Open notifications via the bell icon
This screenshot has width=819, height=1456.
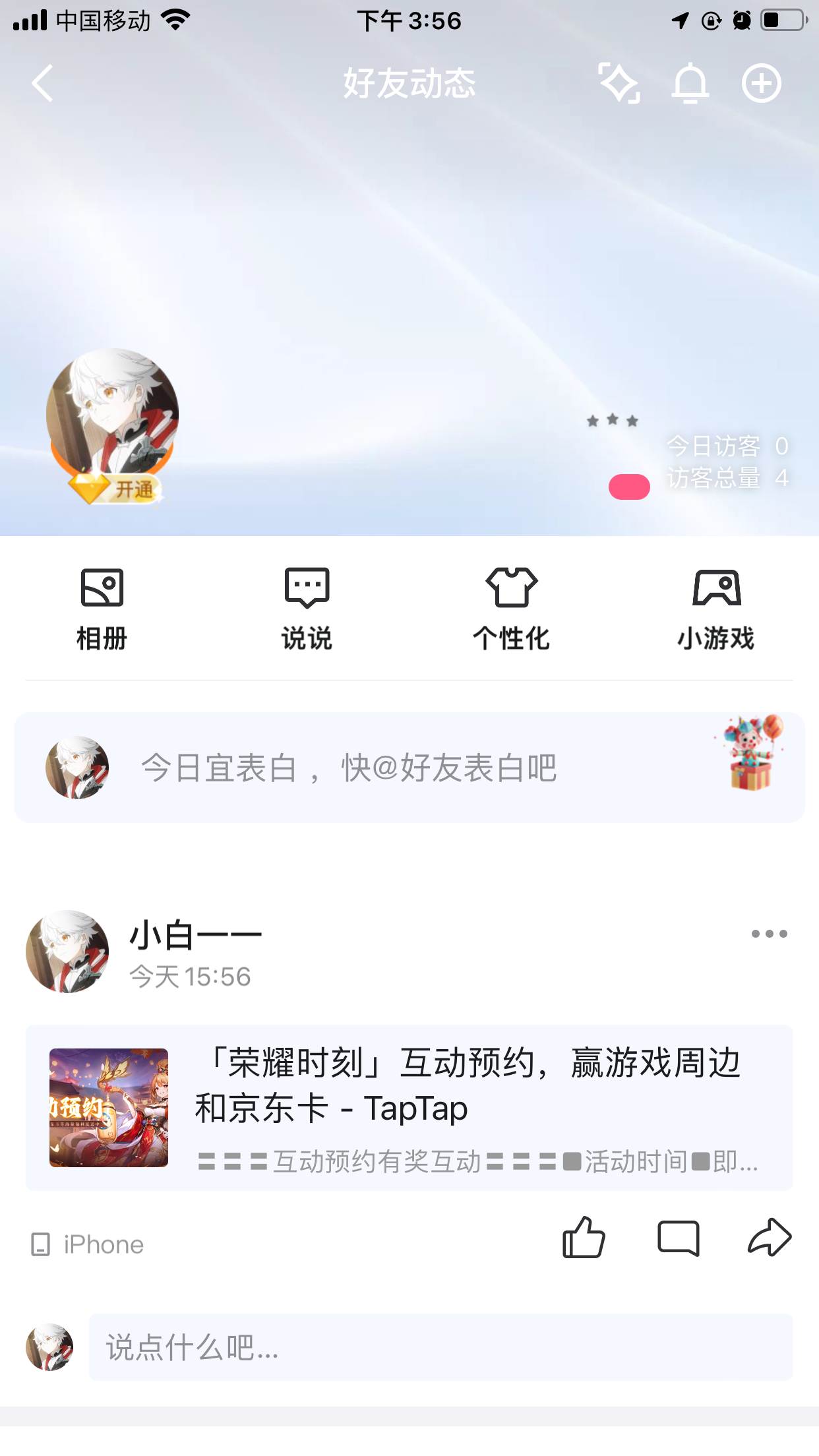tap(689, 83)
